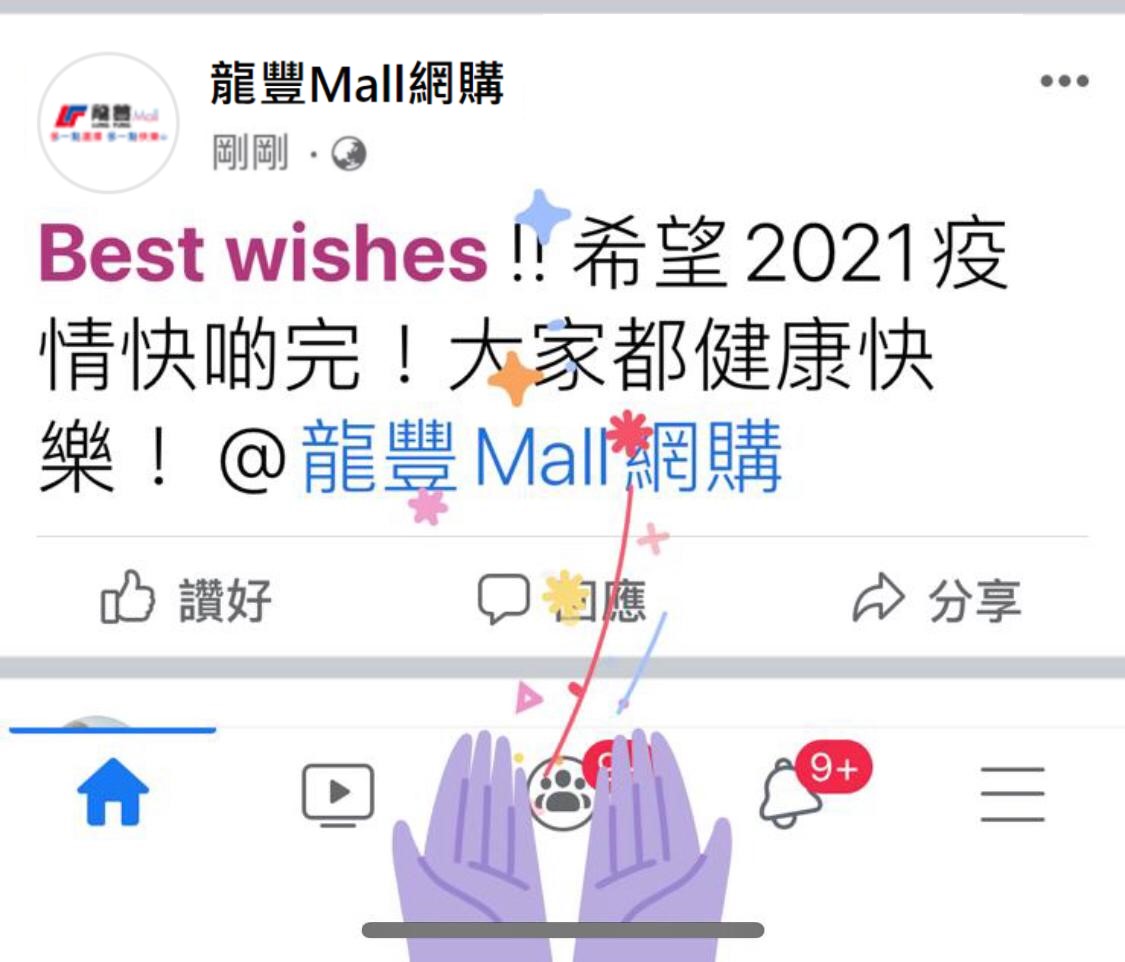Open the post's three-dot overflow menu

point(1064,82)
